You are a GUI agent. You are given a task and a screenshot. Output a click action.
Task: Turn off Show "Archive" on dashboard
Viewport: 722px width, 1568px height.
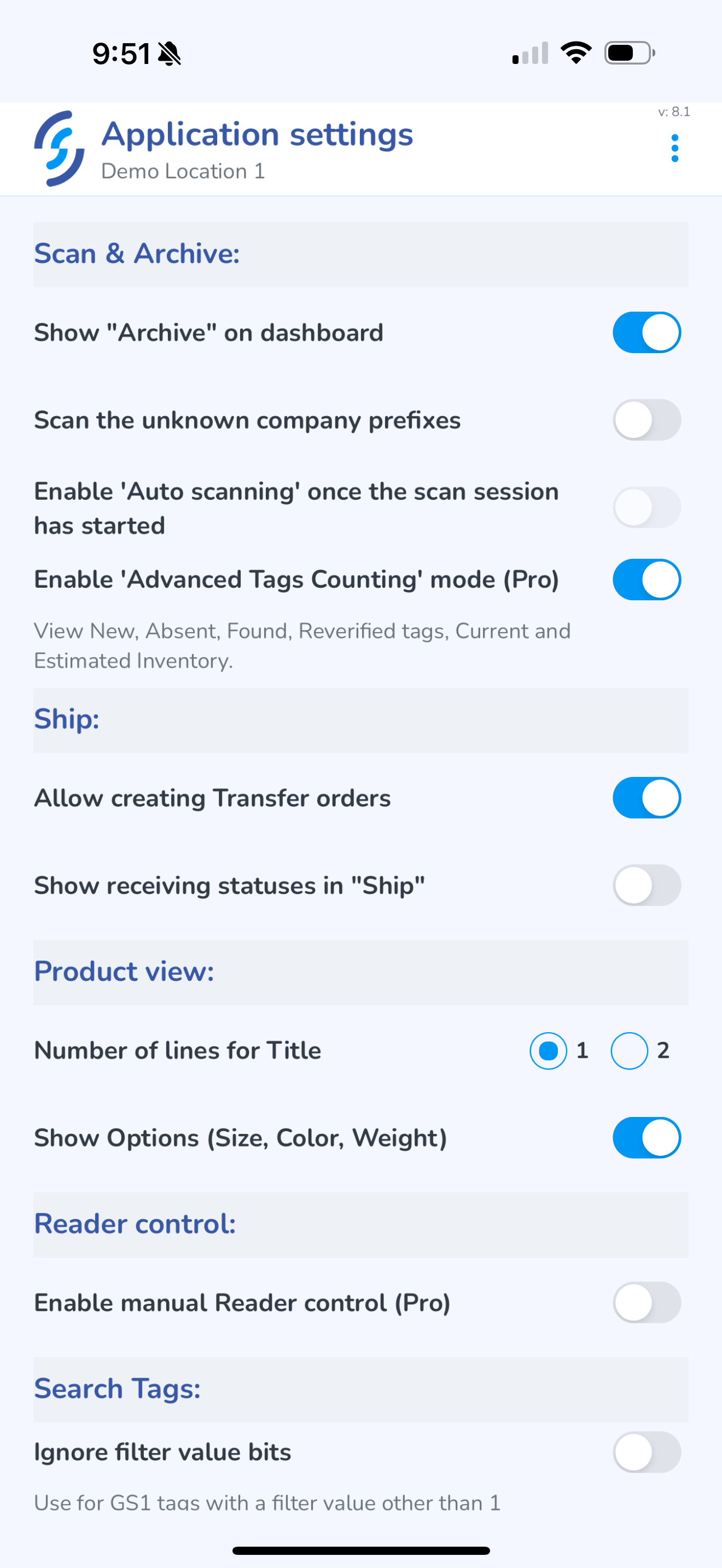click(x=647, y=332)
